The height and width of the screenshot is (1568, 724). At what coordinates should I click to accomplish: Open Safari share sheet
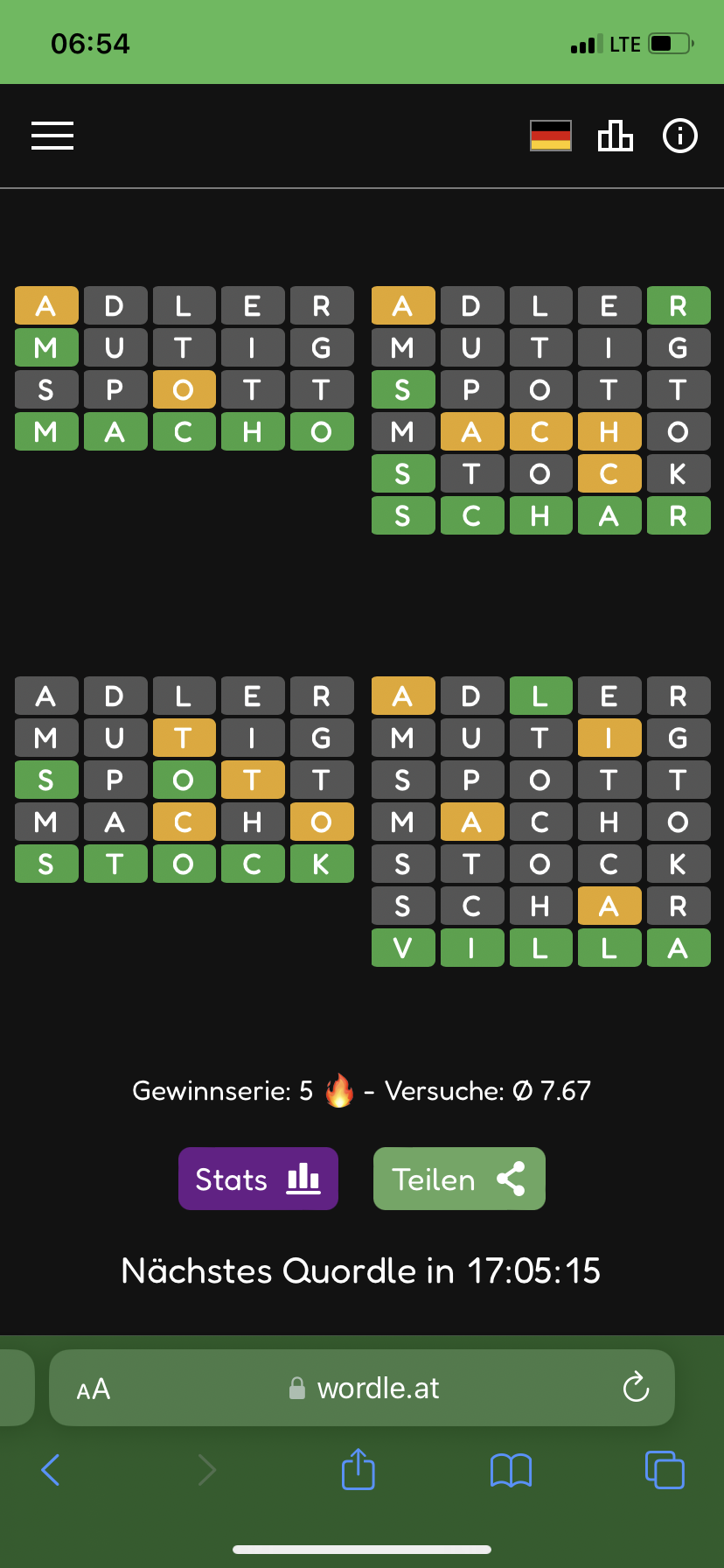pos(359,1468)
